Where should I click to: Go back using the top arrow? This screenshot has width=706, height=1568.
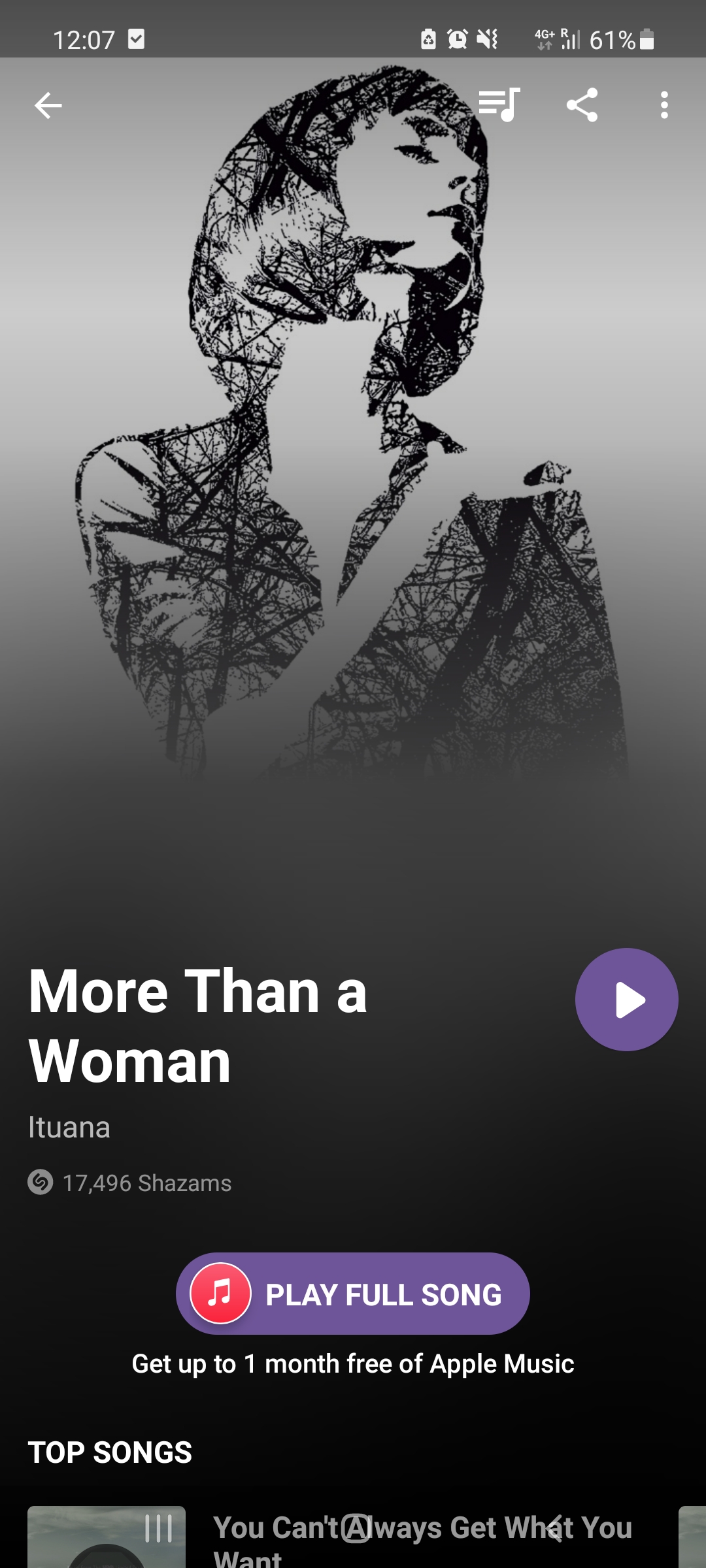[x=48, y=105]
